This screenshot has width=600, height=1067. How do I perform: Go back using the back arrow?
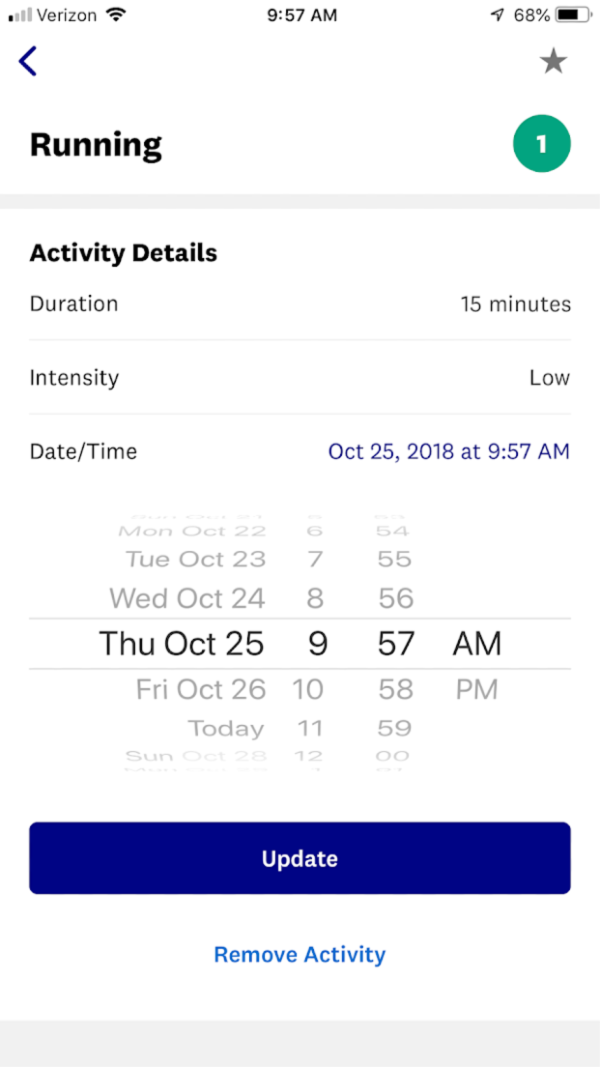pos(28,61)
